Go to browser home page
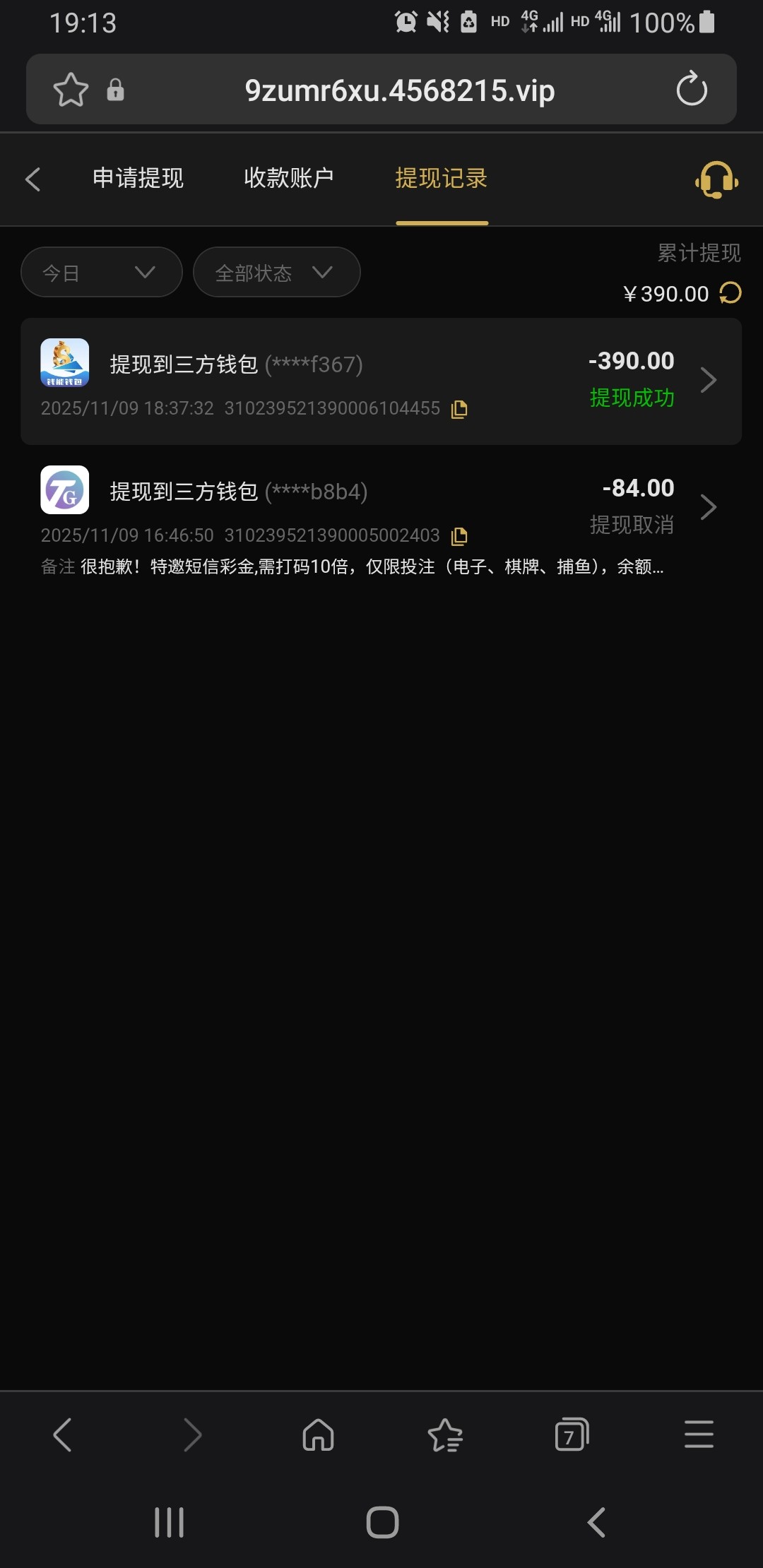Image resolution: width=763 pixels, height=1568 pixels. coord(318,1435)
